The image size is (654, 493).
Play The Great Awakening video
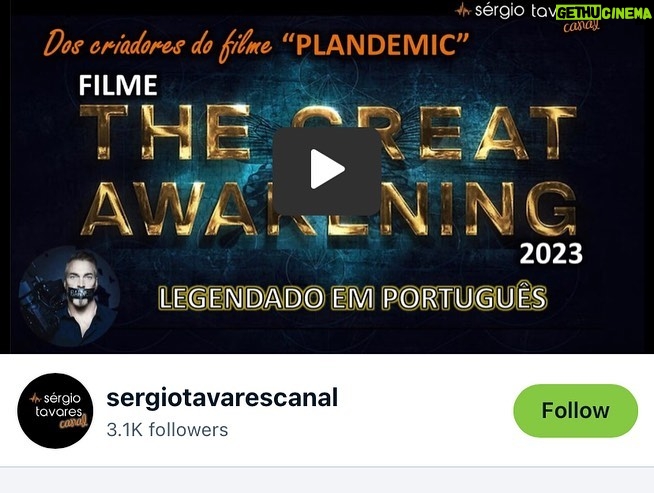click(x=327, y=170)
